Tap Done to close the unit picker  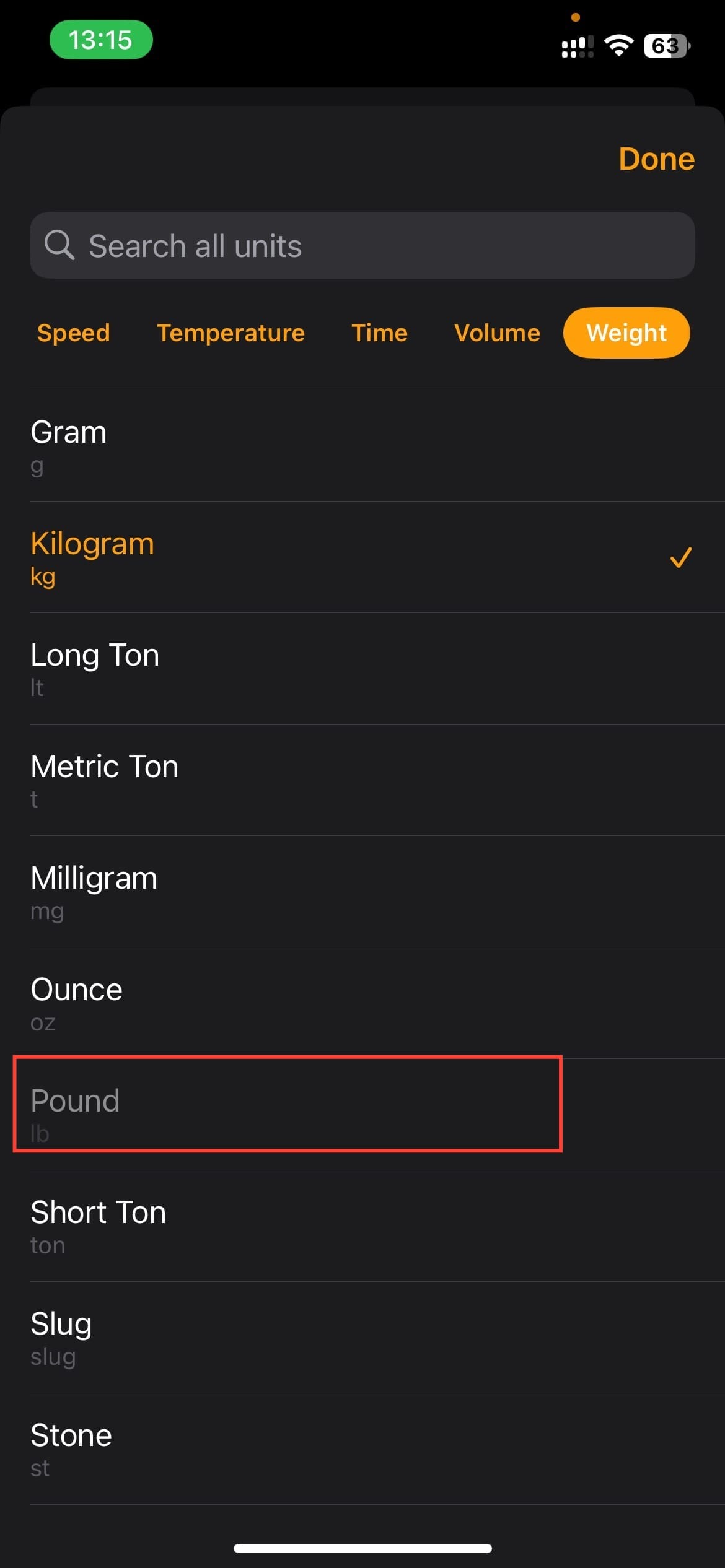coord(656,159)
